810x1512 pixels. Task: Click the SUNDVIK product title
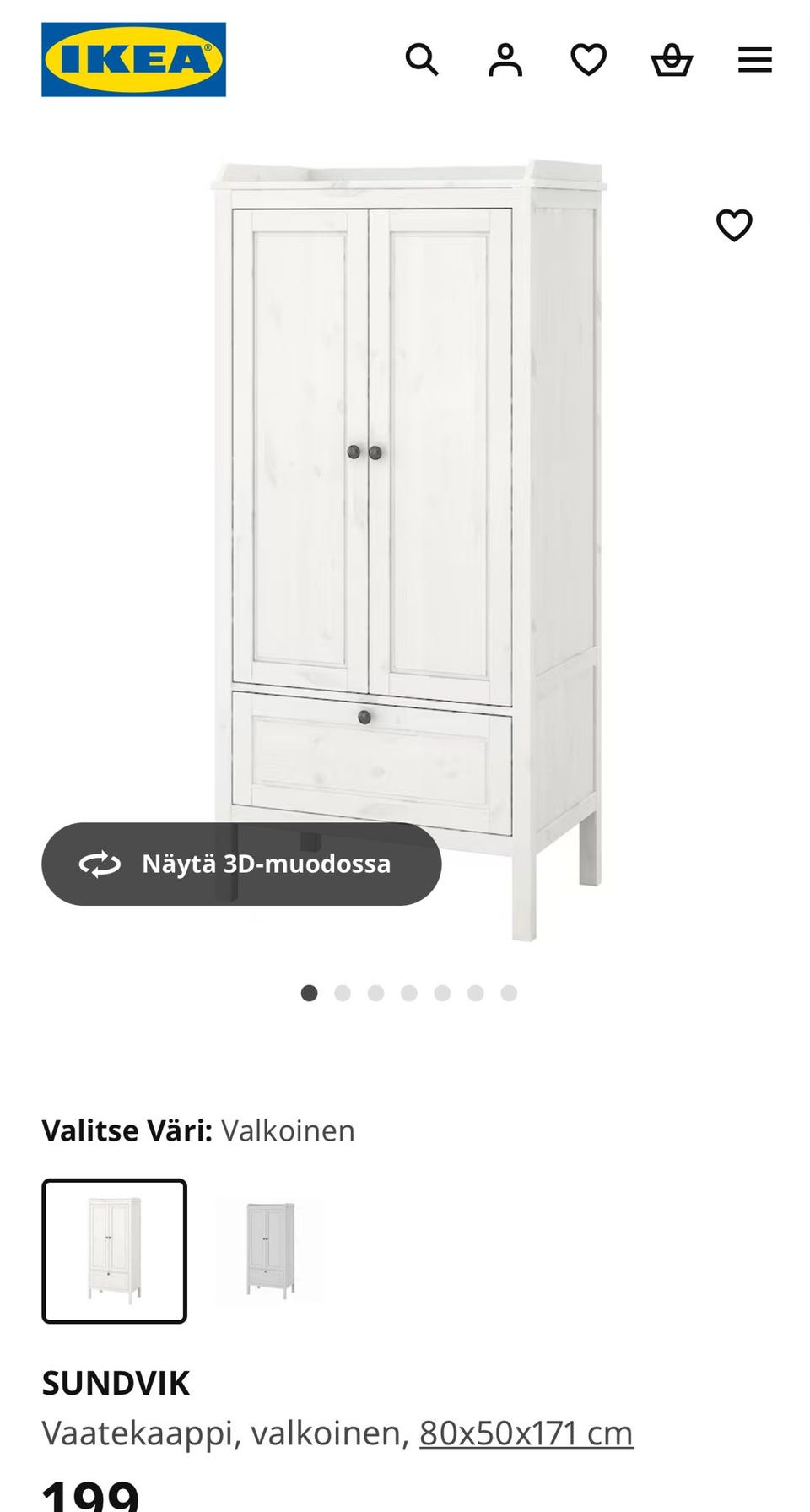tap(116, 1381)
